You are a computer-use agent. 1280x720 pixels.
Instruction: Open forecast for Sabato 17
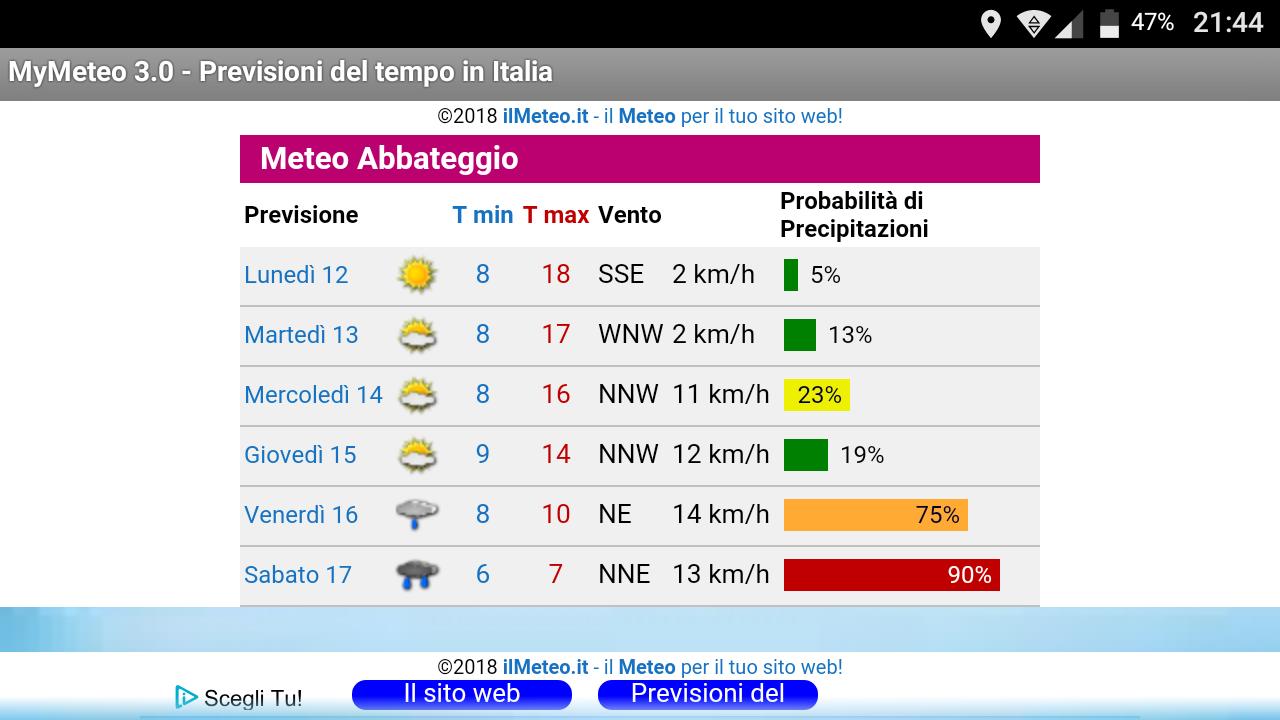pos(298,575)
